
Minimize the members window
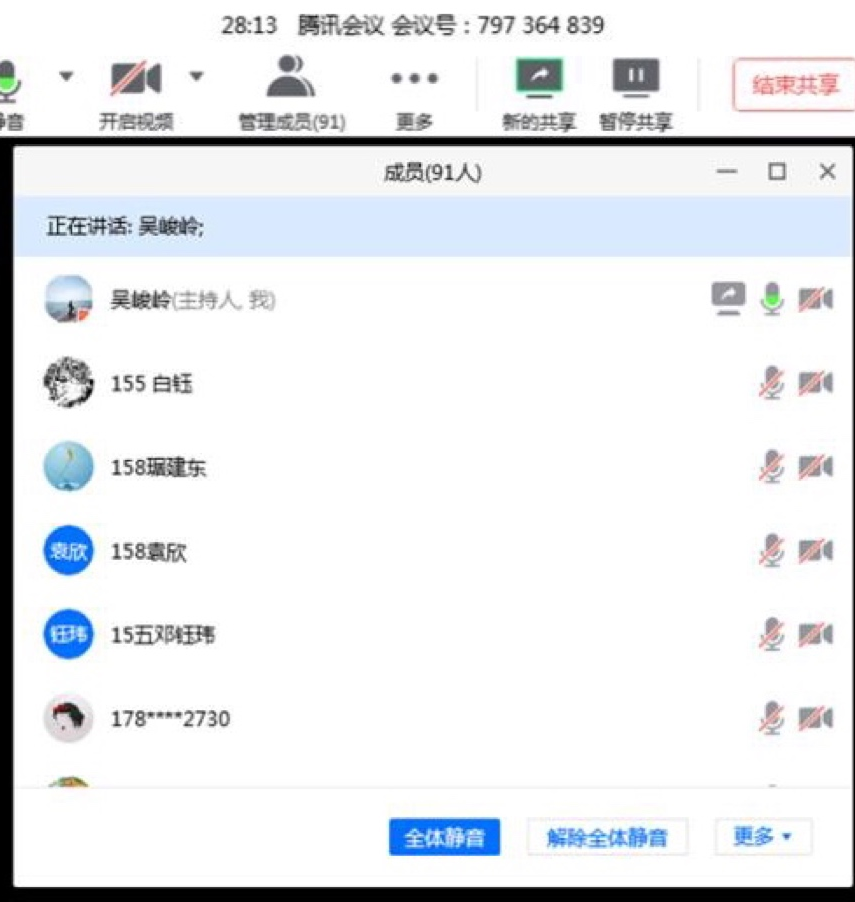(x=727, y=173)
